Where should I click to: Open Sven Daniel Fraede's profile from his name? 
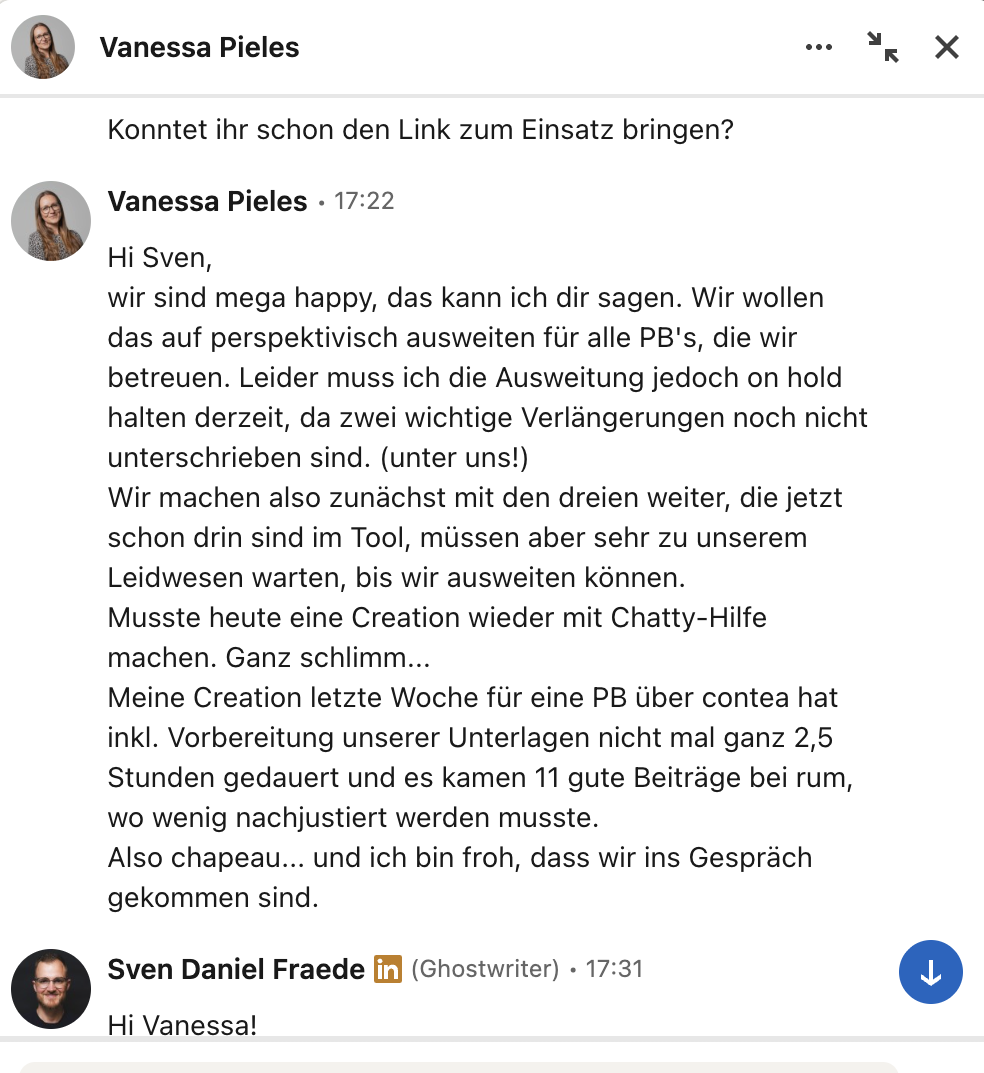click(235, 969)
